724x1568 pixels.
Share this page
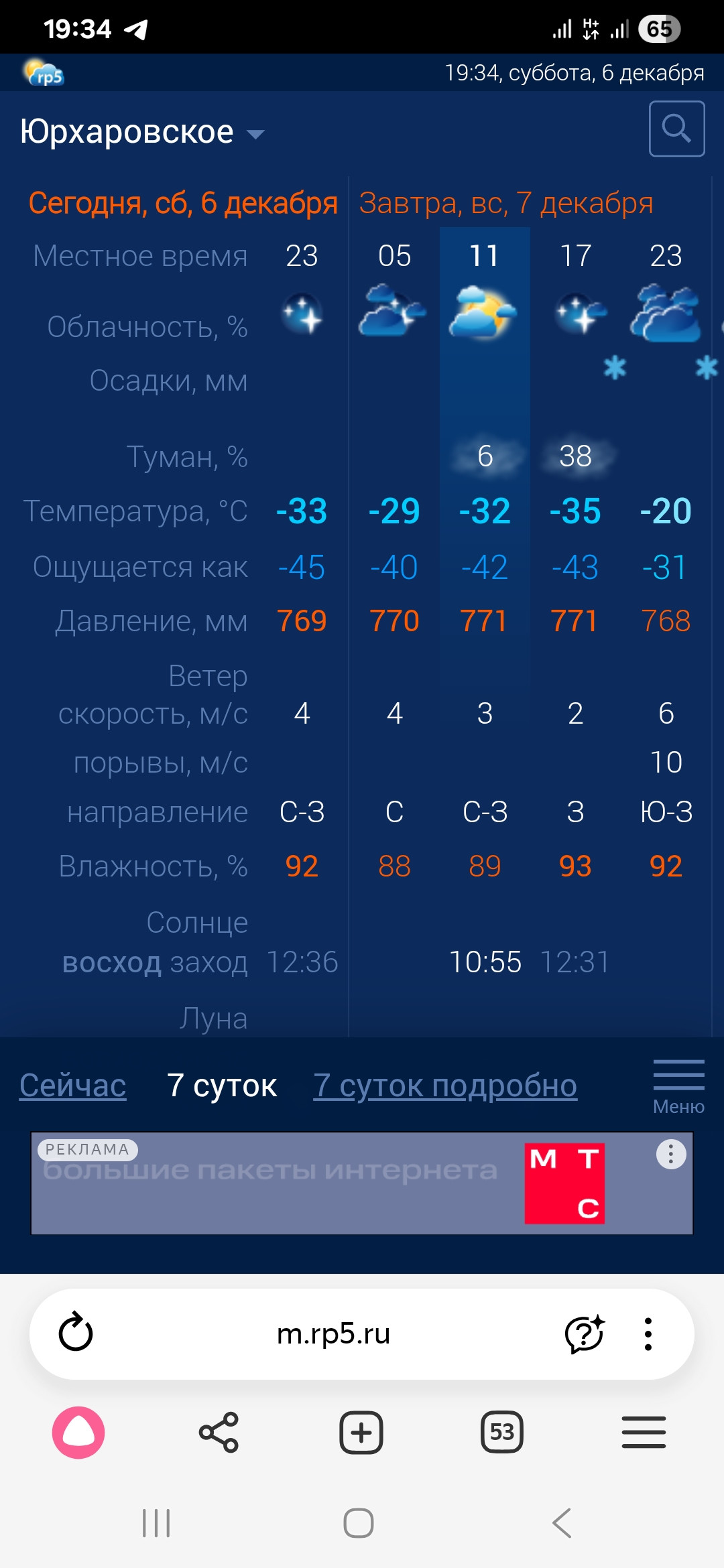point(219,1433)
